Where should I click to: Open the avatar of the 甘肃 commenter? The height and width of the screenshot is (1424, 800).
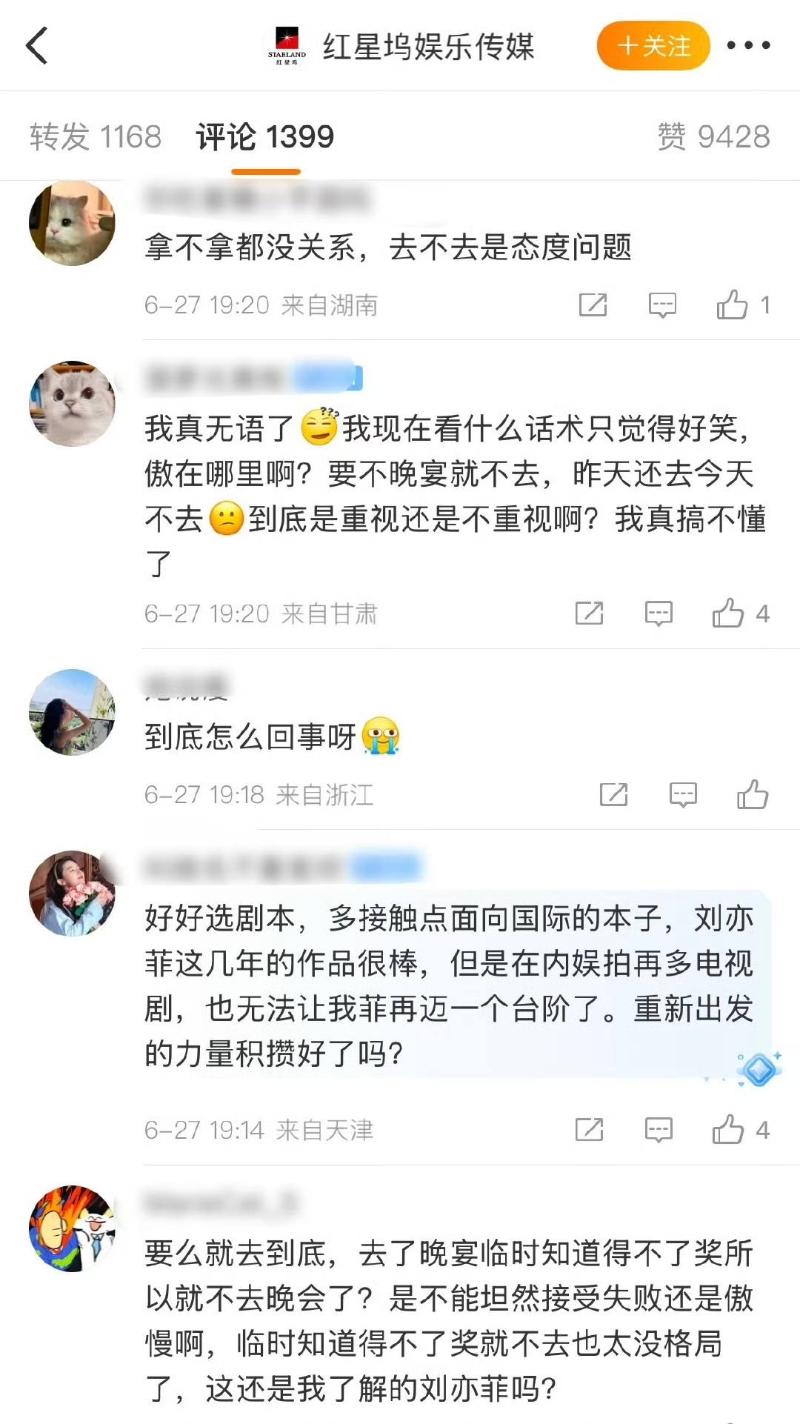72,403
